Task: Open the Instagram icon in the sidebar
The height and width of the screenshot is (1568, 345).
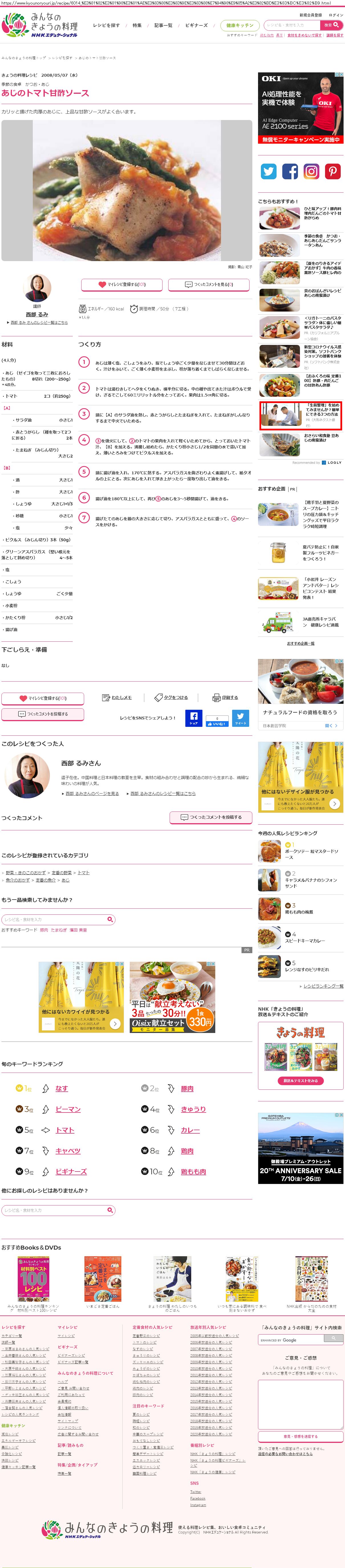Action: point(311,172)
